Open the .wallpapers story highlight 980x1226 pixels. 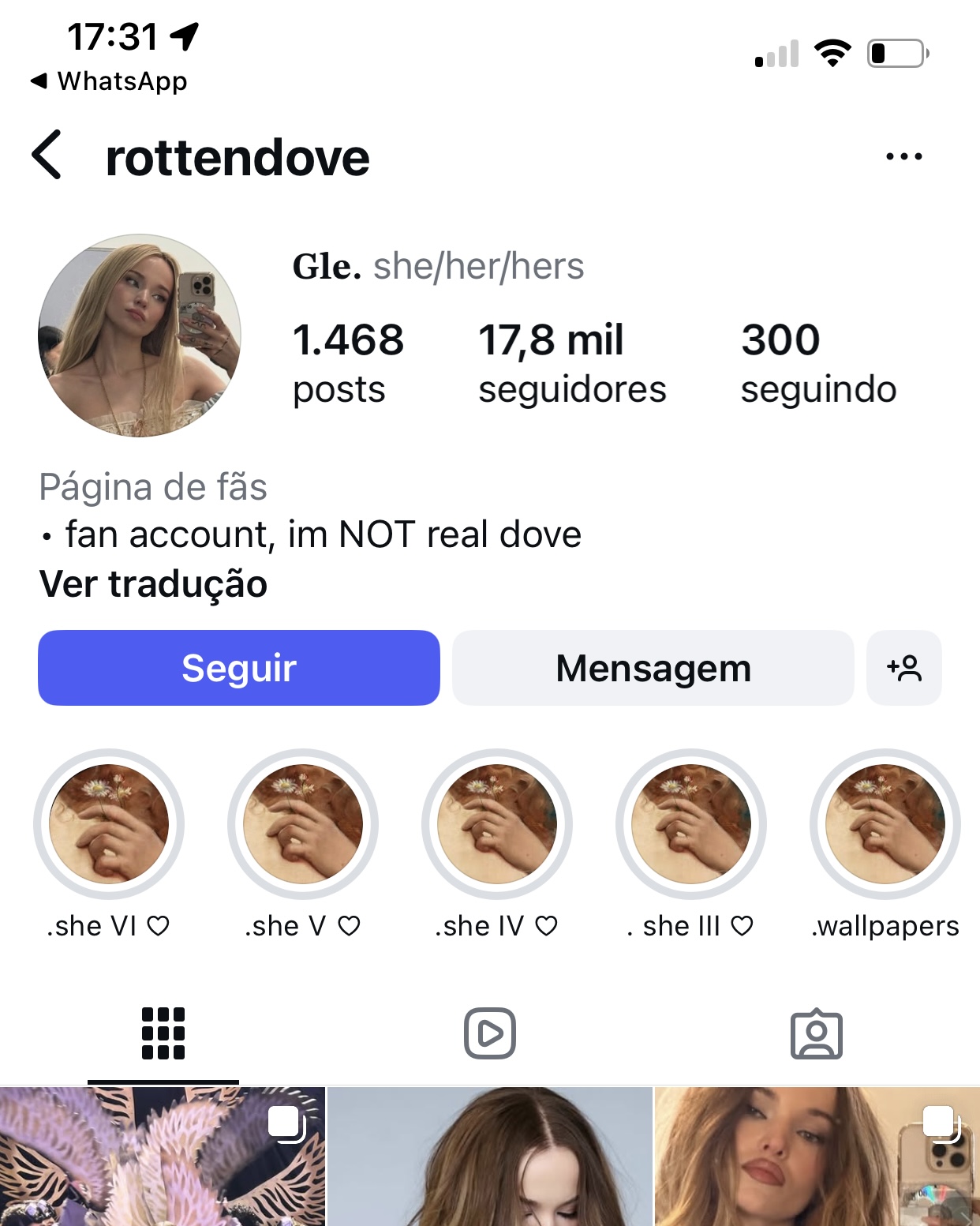882,823
